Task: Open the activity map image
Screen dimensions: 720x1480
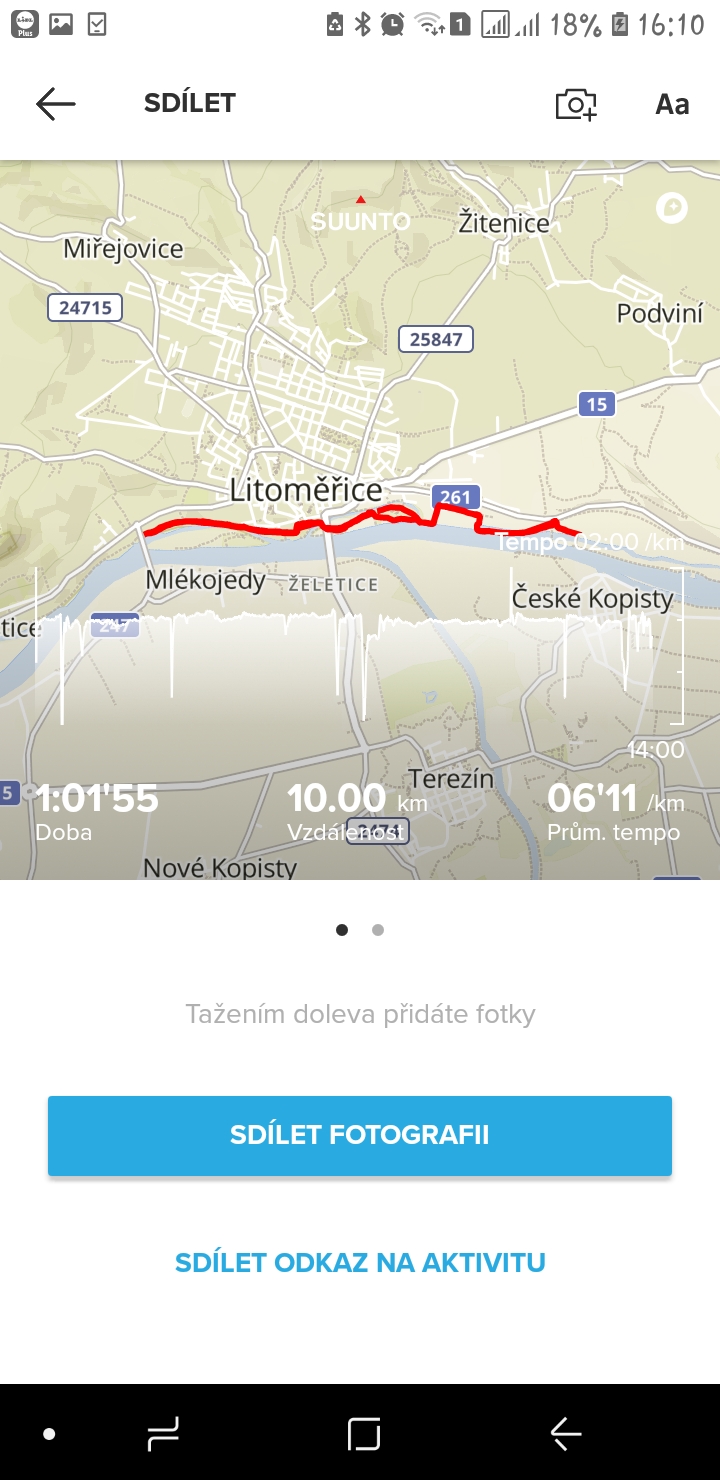Action: (360, 520)
